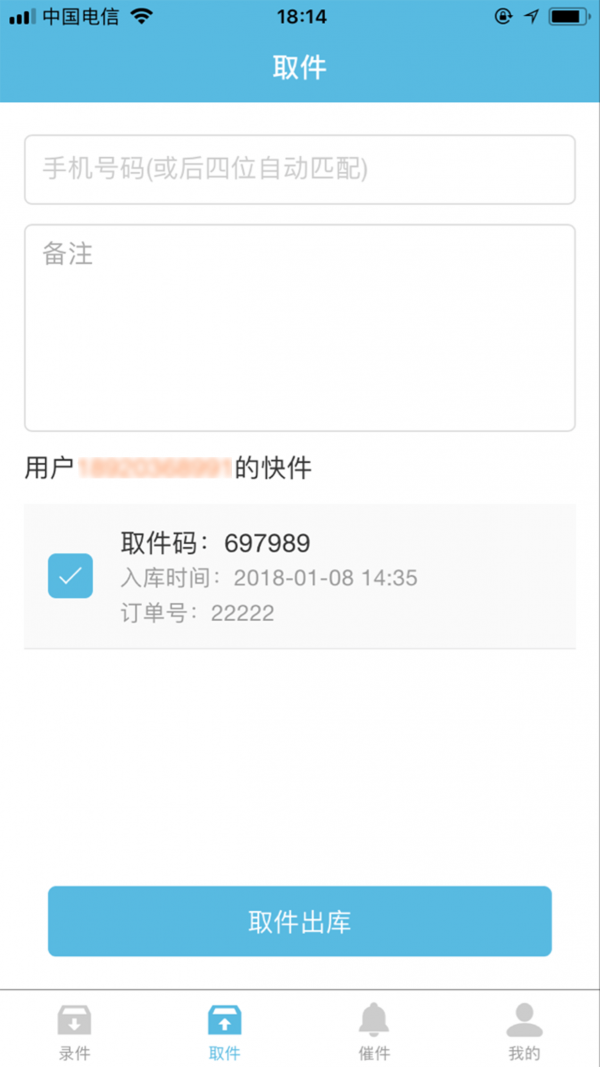
Task: Switch to the 录件 tab
Action: (75, 1031)
